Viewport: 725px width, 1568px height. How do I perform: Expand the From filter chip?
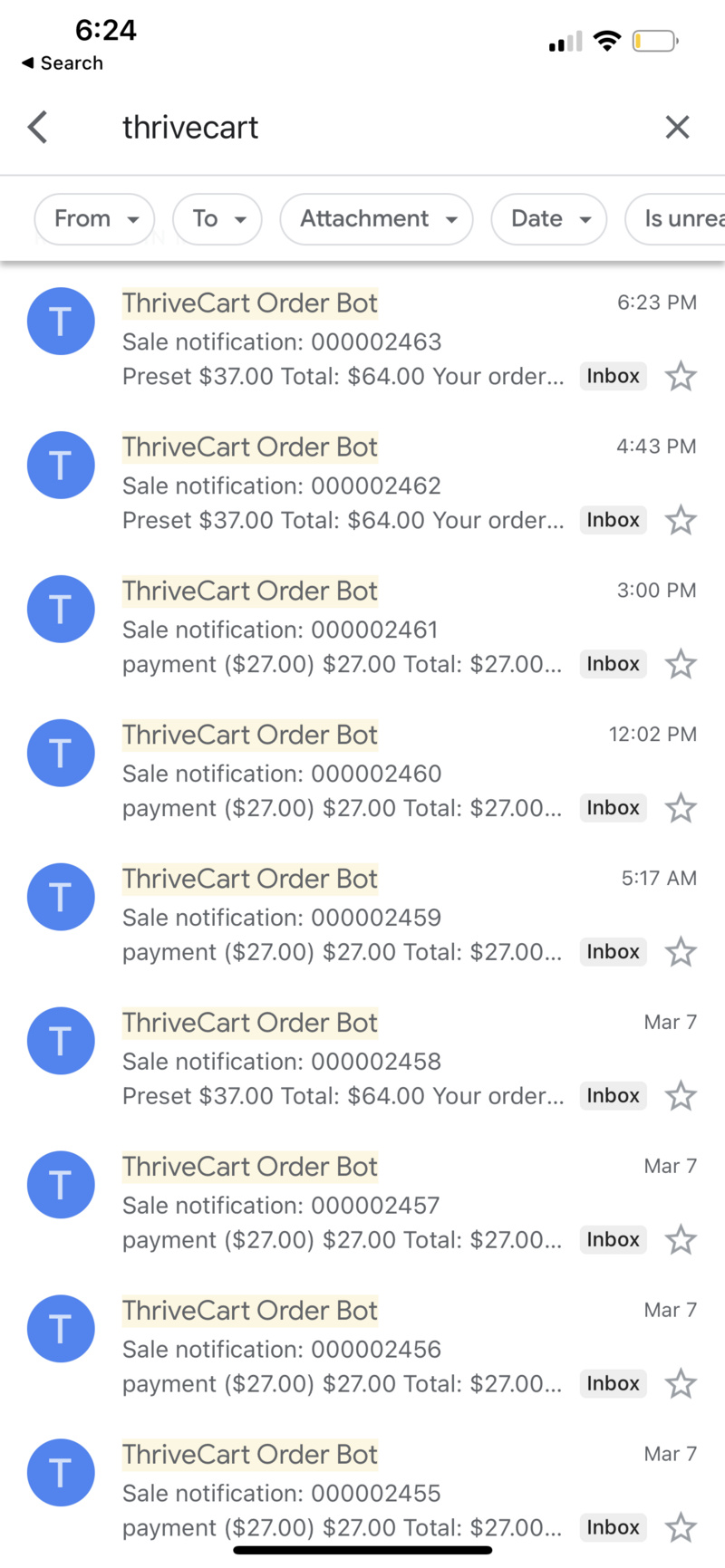pos(94,219)
